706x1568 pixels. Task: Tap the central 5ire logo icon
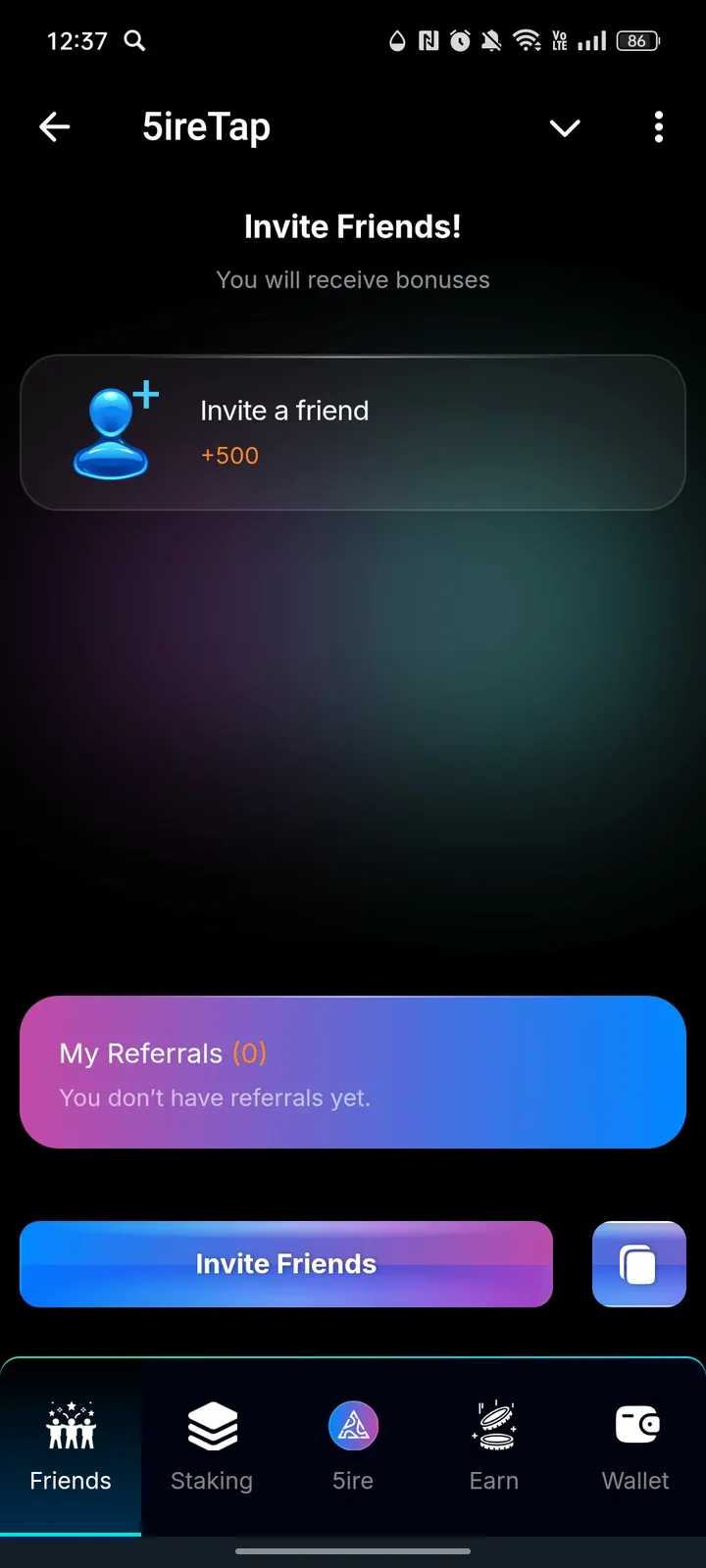pyautogui.click(x=352, y=1428)
